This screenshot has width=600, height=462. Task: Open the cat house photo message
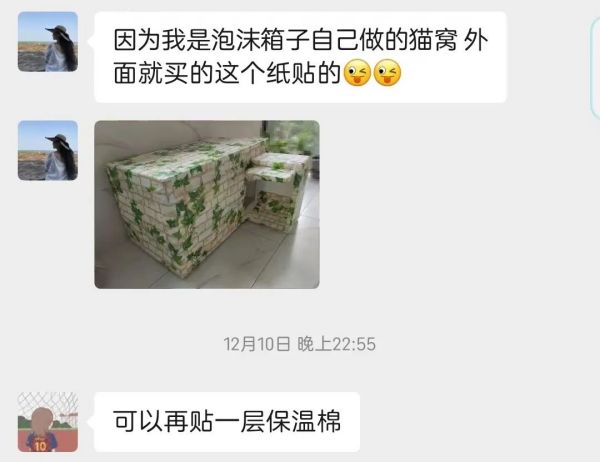(207, 205)
